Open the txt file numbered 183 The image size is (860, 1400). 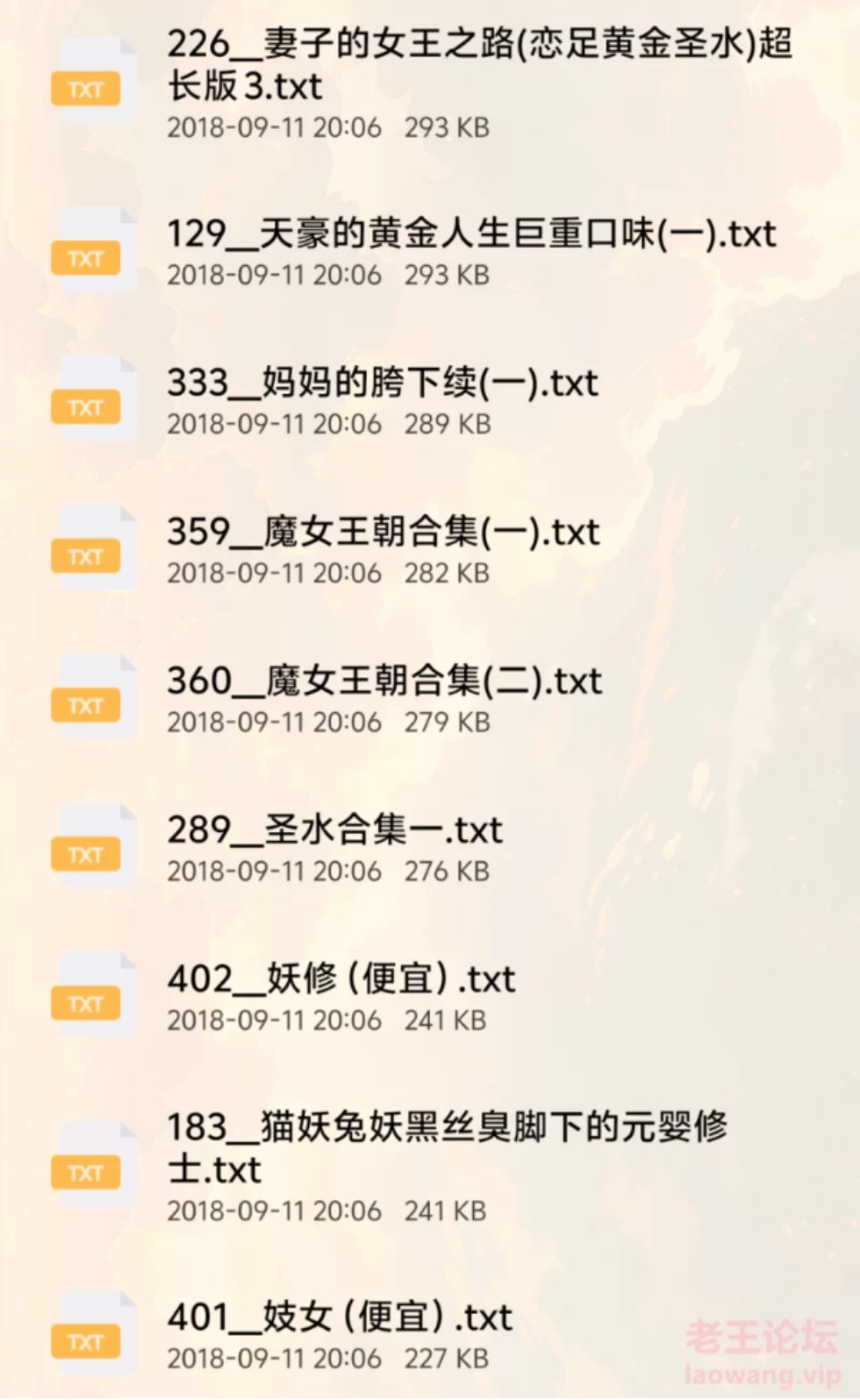pos(430,1165)
